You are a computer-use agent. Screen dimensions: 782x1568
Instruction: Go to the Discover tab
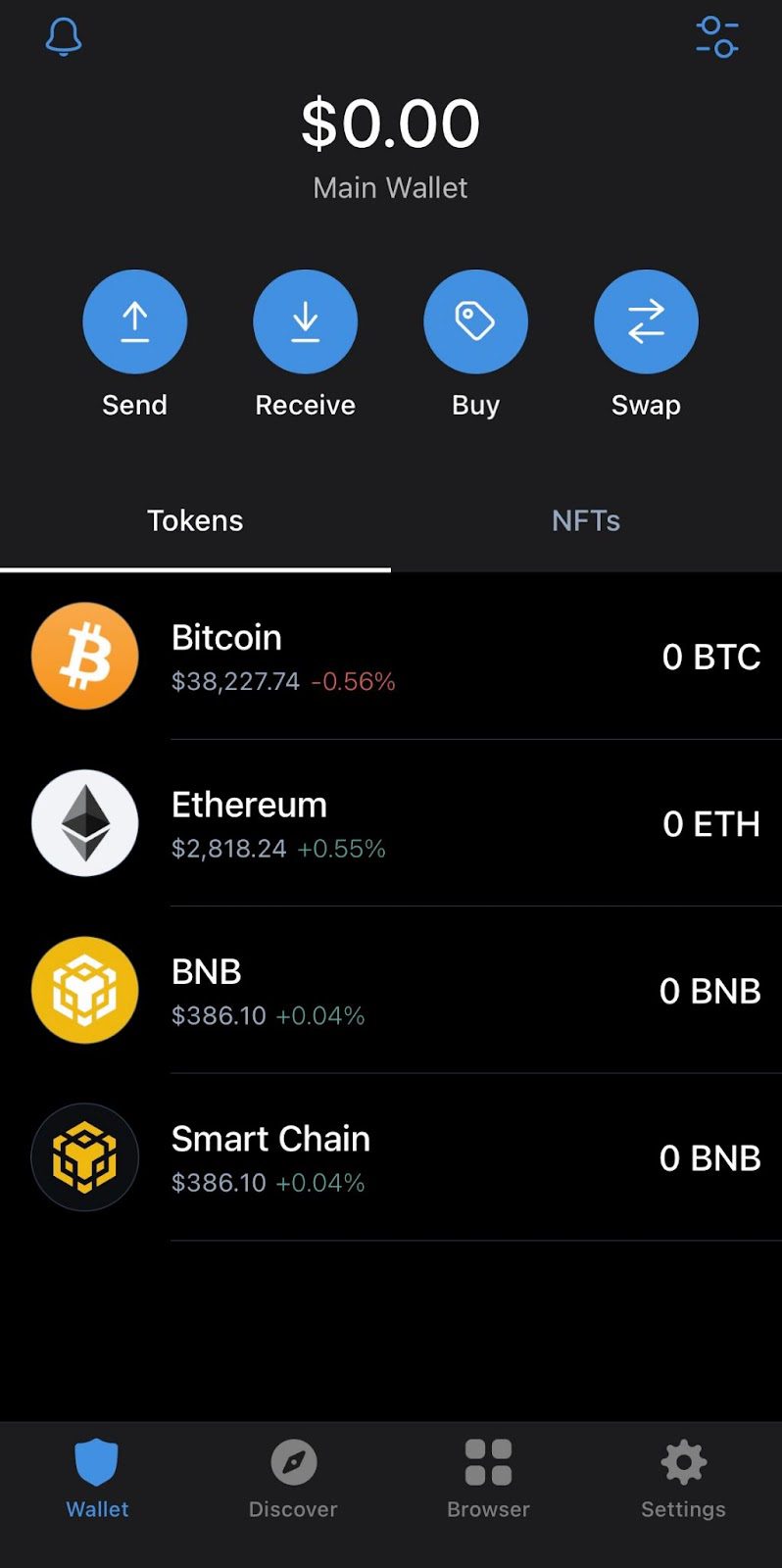(293, 1479)
